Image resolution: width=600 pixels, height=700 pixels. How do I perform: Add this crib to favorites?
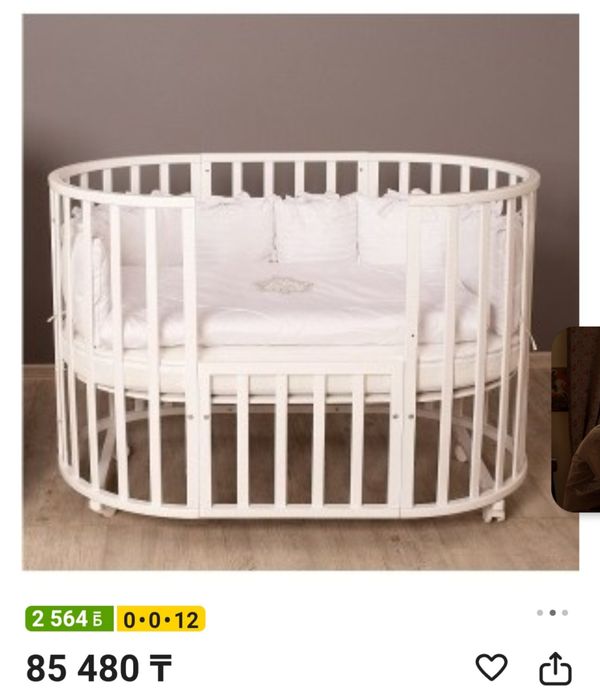coord(491,667)
